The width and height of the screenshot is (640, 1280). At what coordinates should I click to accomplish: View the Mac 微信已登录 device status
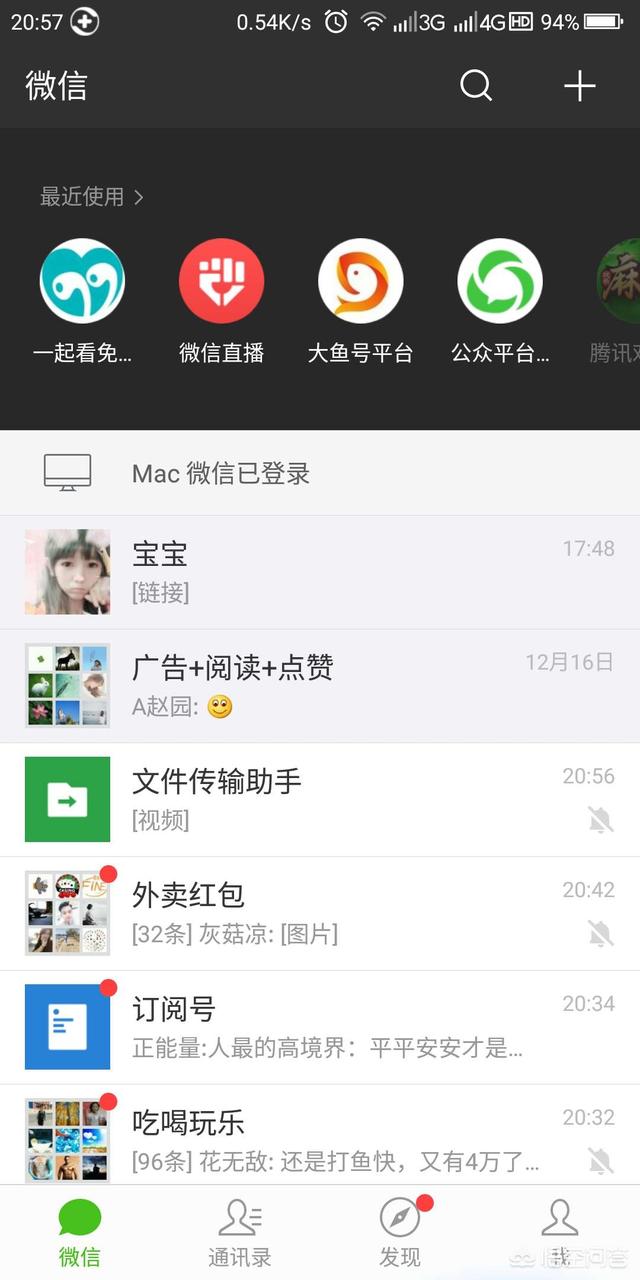click(320, 473)
